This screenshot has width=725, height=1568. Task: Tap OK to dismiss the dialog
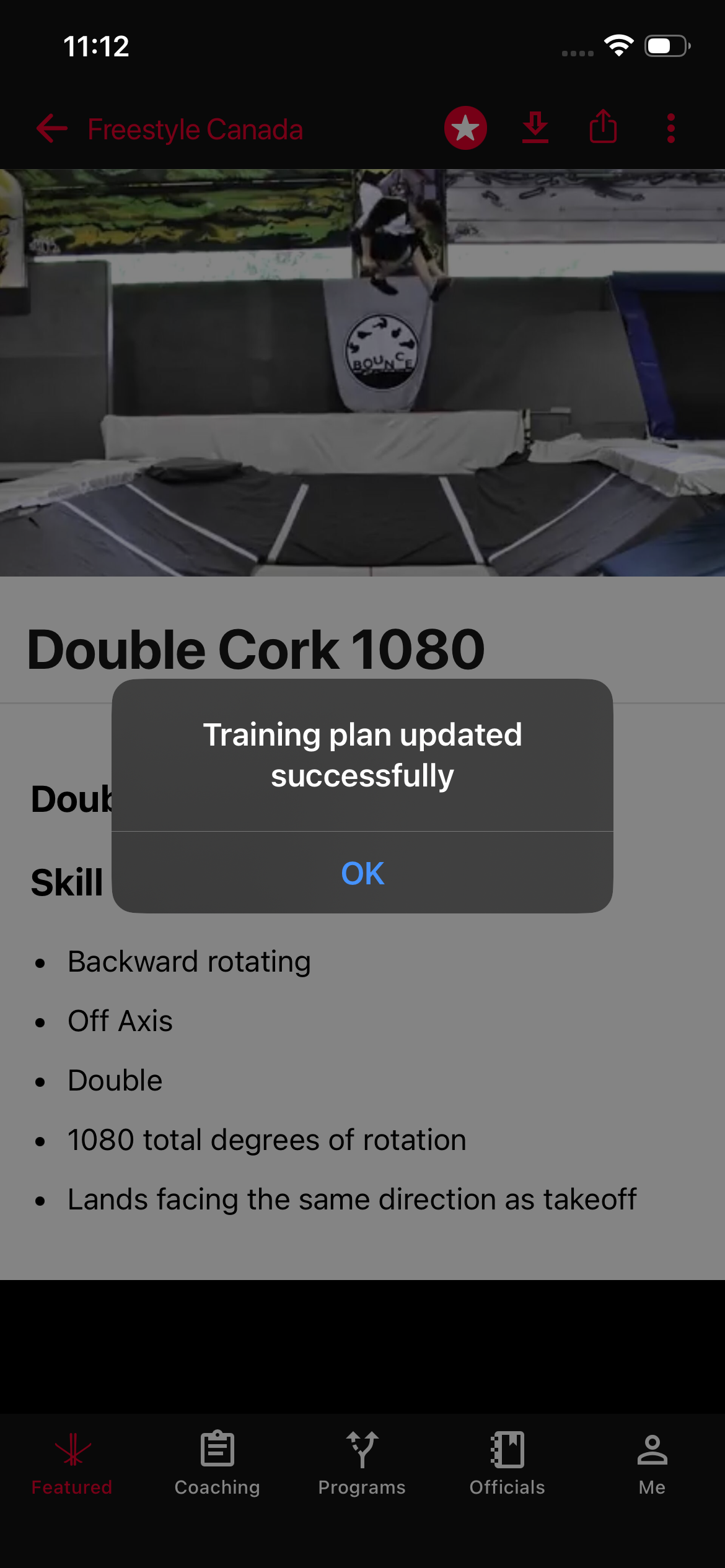coord(362,873)
